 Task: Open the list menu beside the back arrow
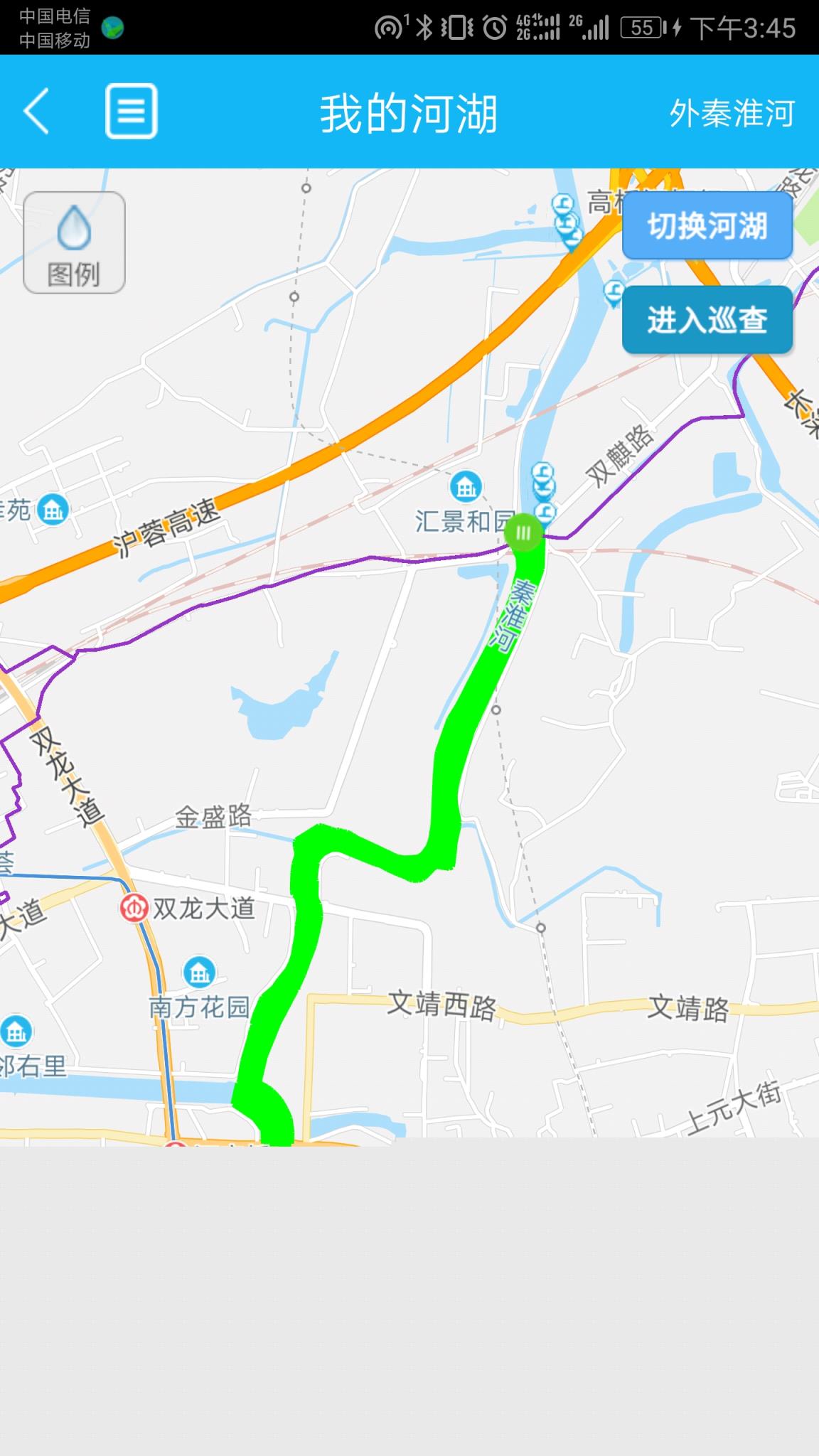(131, 111)
